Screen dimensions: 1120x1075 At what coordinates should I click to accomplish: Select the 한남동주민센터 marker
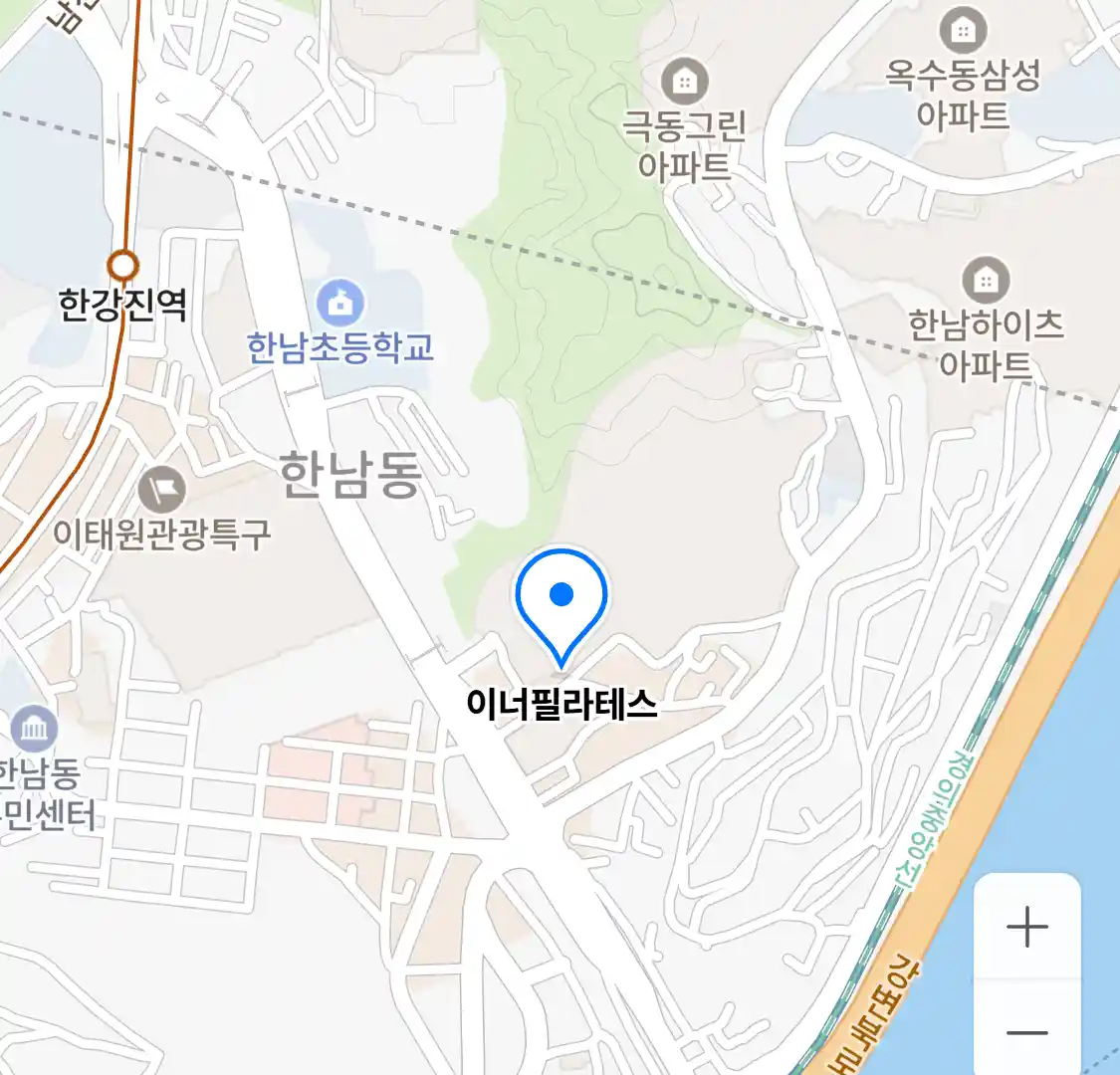(x=35, y=731)
